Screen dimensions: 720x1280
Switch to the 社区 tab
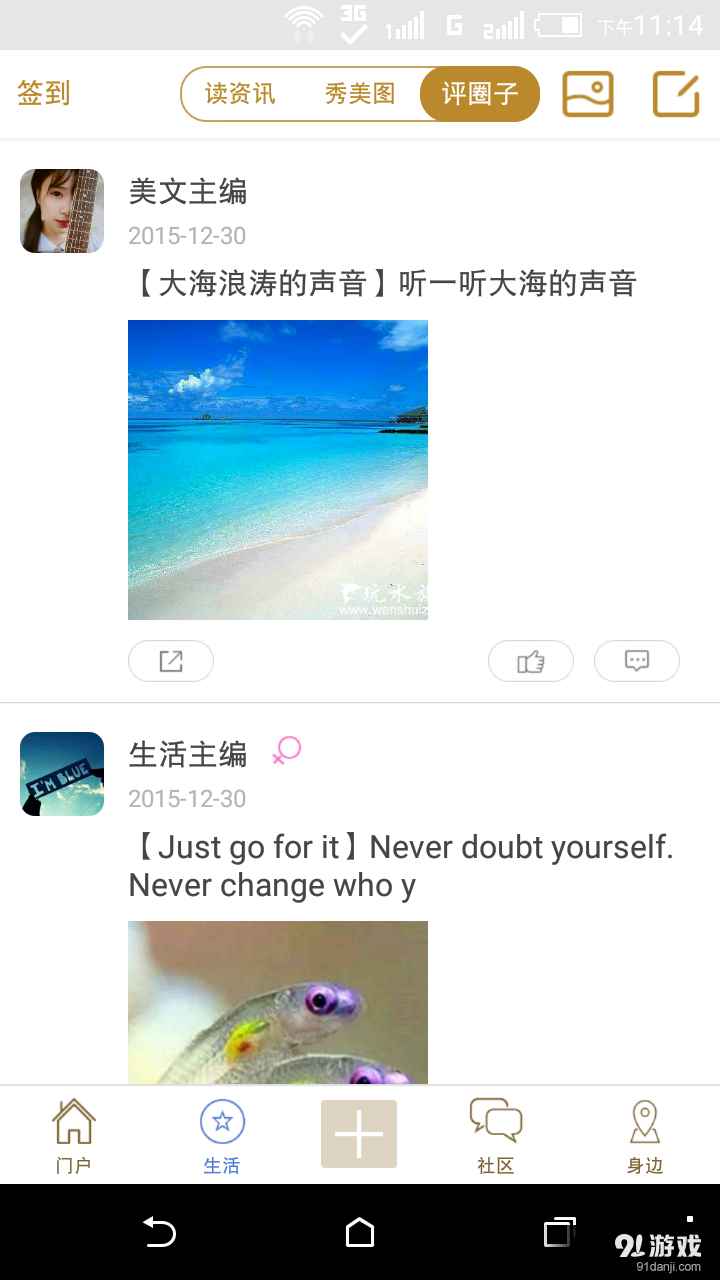click(x=496, y=1135)
